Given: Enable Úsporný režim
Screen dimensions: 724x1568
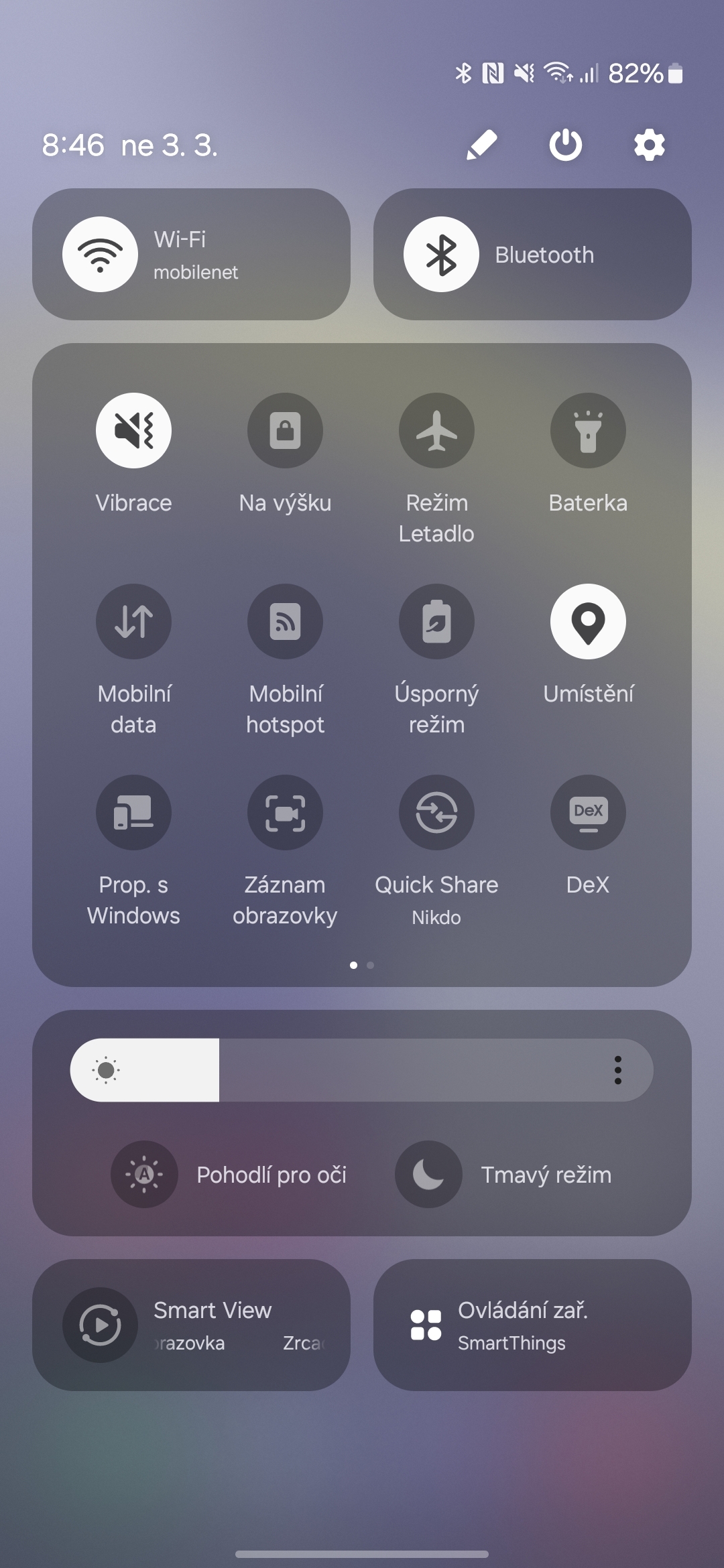Looking at the screenshot, I should click(x=436, y=621).
